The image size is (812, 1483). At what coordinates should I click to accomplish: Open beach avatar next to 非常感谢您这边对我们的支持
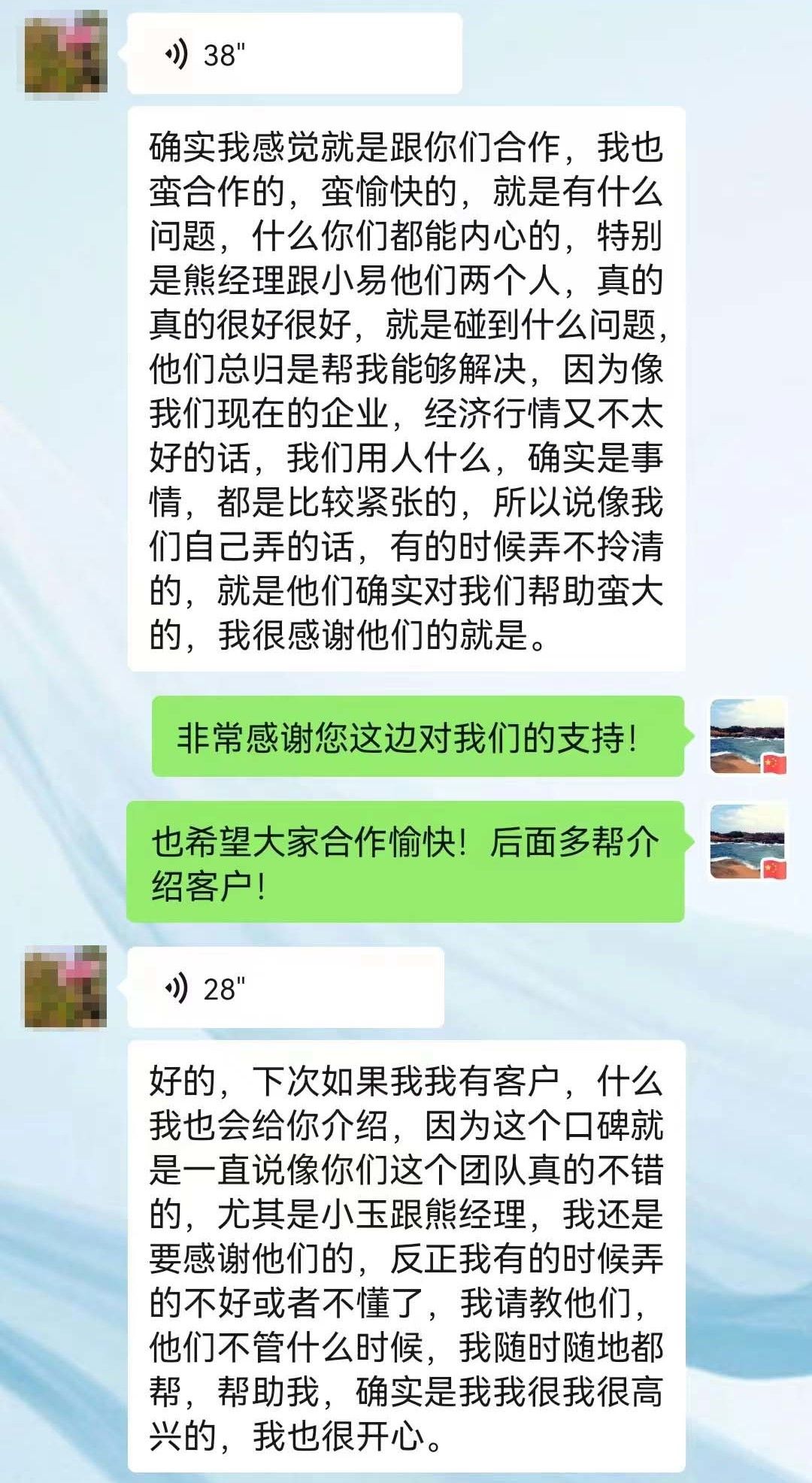[747, 736]
